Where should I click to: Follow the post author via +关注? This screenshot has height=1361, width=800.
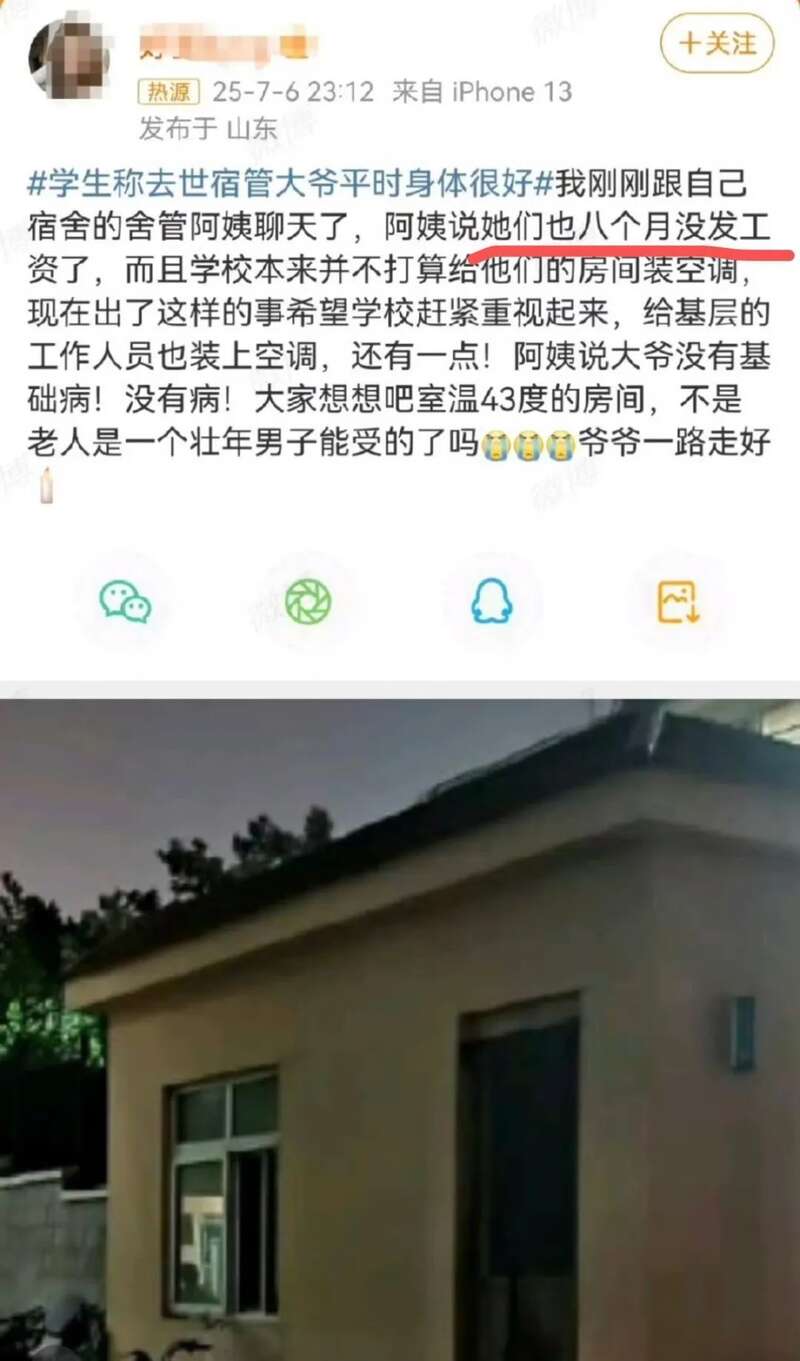[x=717, y=43]
